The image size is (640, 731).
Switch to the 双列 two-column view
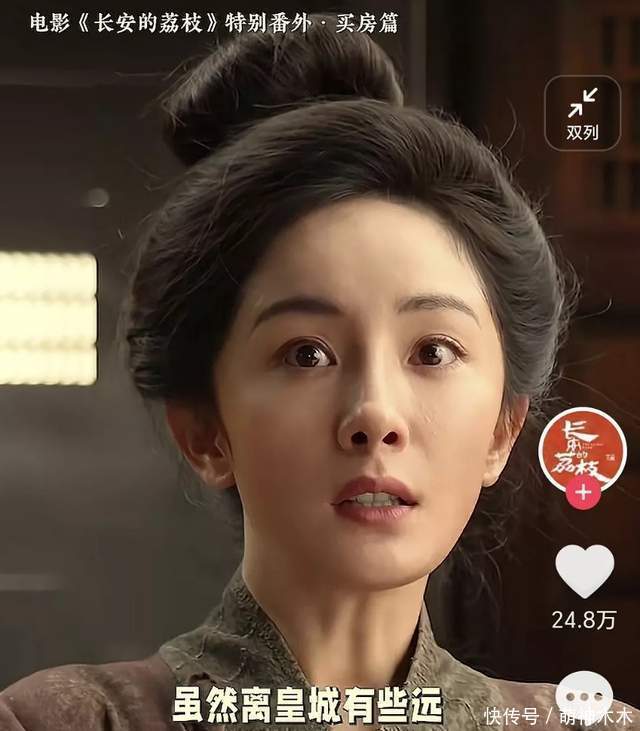(x=582, y=112)
